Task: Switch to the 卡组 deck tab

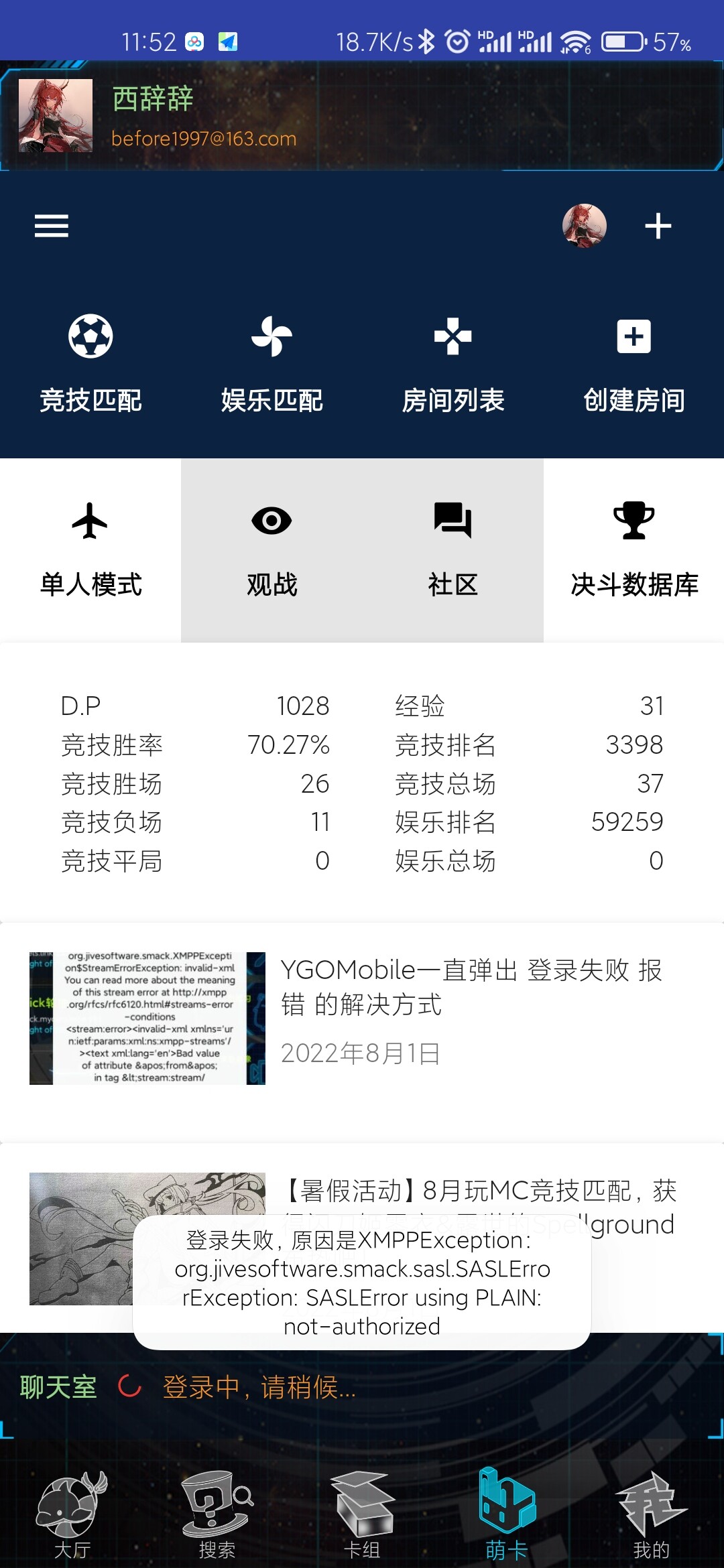Action: [x=362, y=1516]
